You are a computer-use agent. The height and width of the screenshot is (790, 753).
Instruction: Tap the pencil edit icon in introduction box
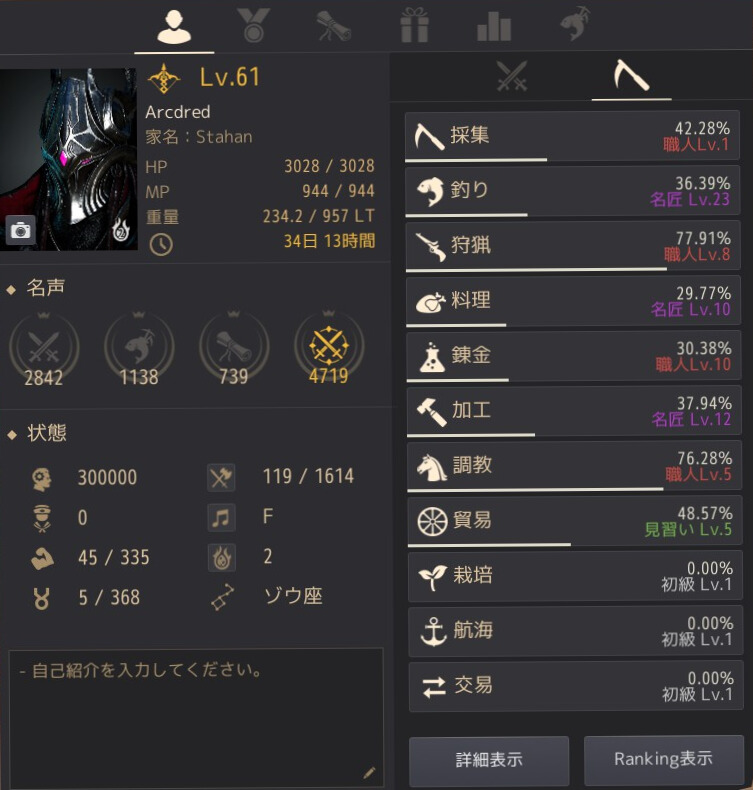click(369, 772)
